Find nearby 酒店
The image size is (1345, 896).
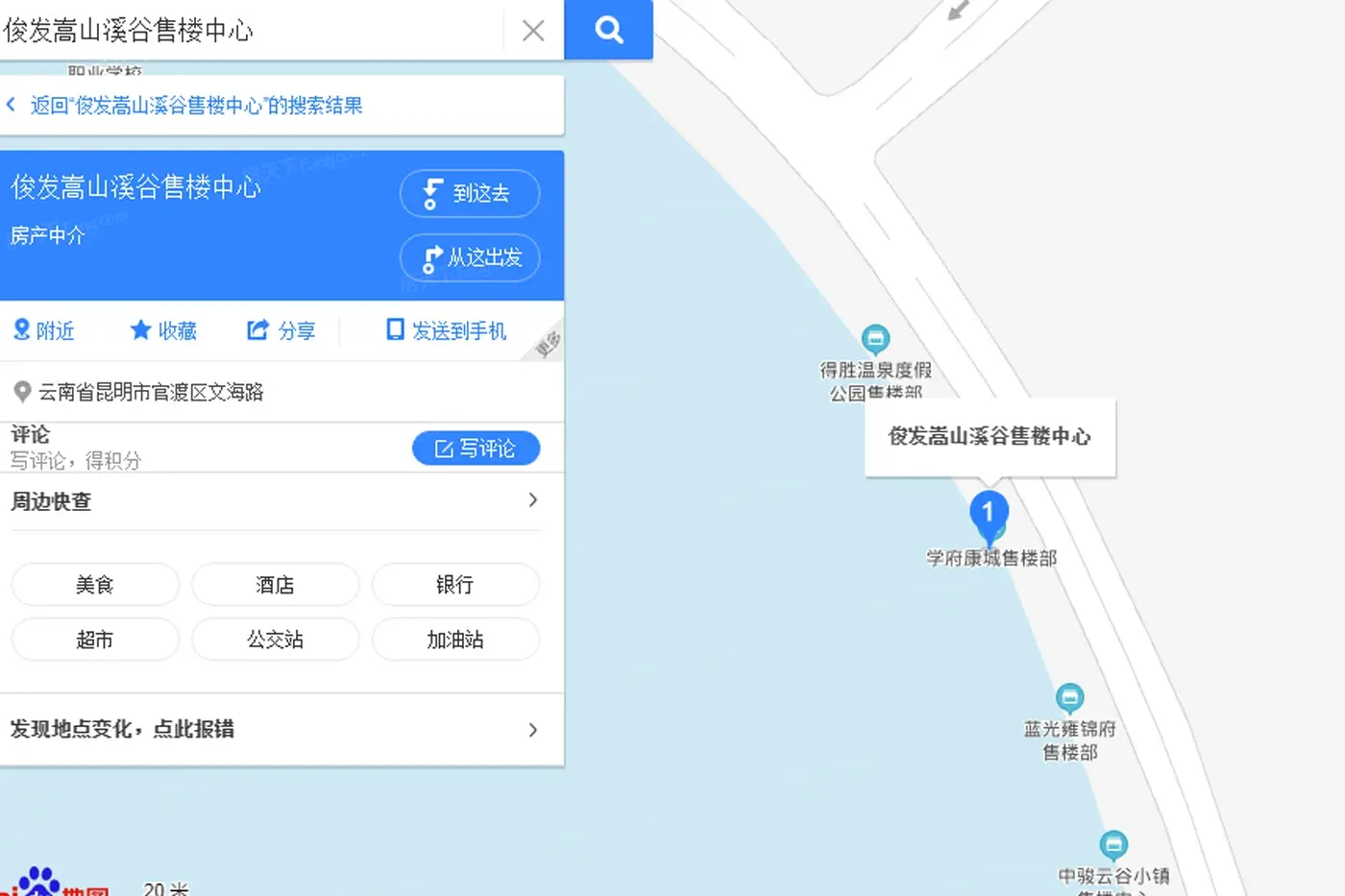coord(275,585)
